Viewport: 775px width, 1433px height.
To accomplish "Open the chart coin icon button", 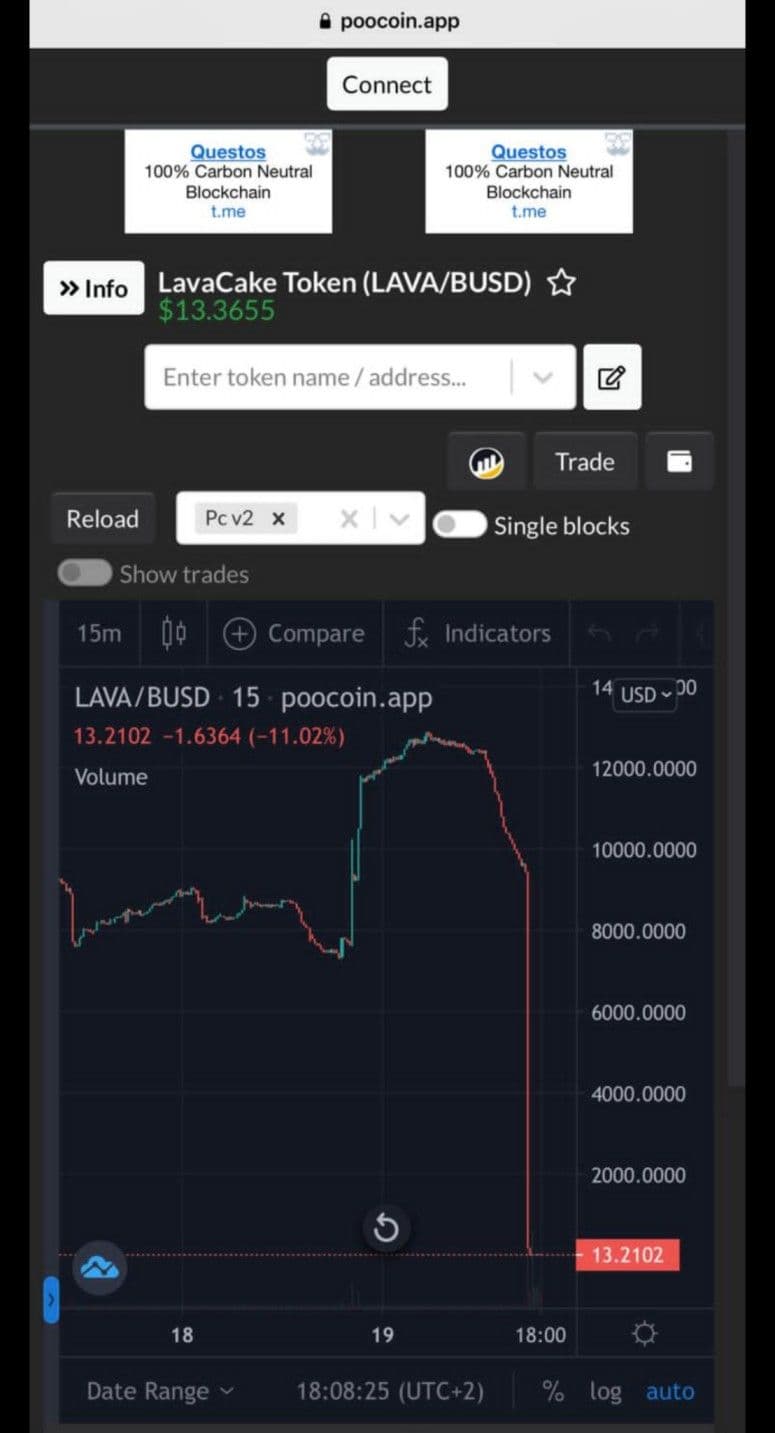I will point(486,461).
